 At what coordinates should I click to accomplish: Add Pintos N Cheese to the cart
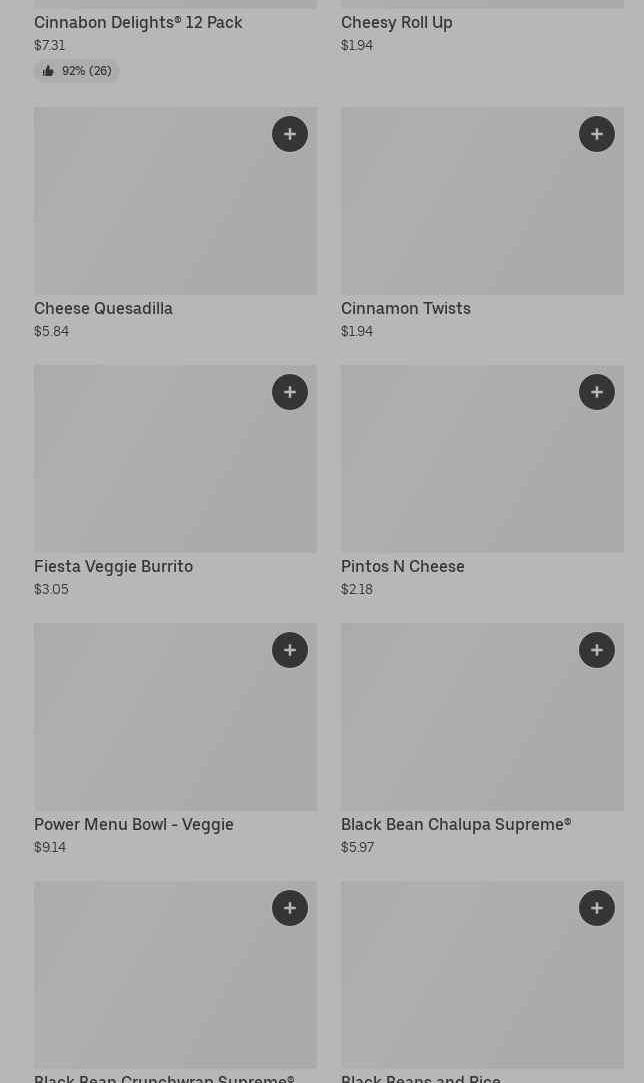coord(597,392)
